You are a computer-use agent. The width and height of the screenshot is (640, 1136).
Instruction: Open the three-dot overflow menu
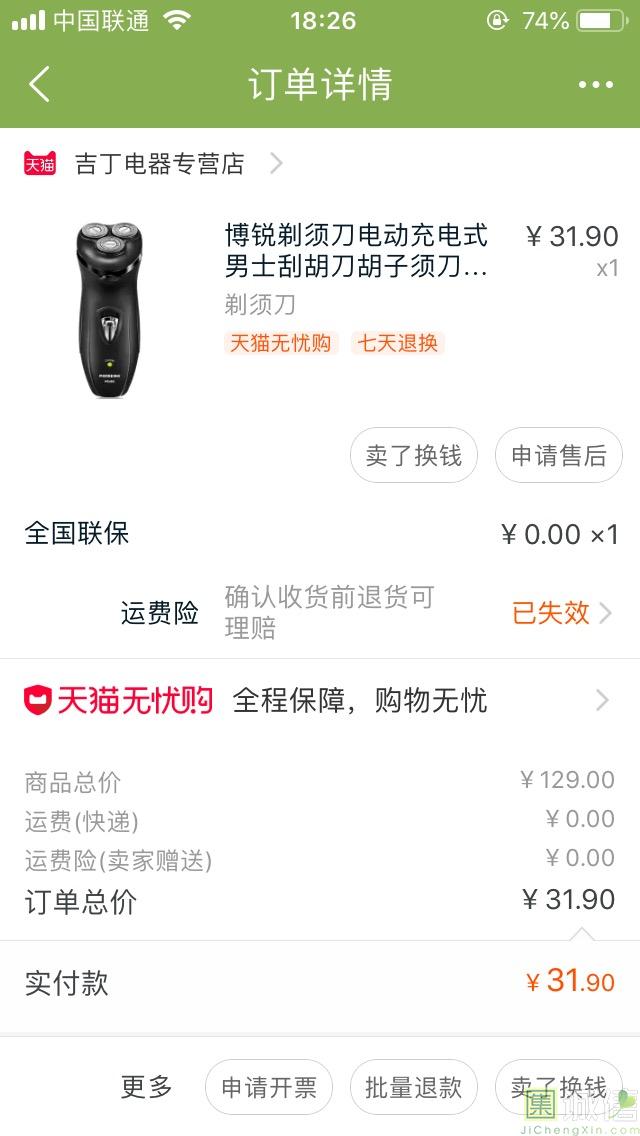pyautogui.click(x=595, y=85)
